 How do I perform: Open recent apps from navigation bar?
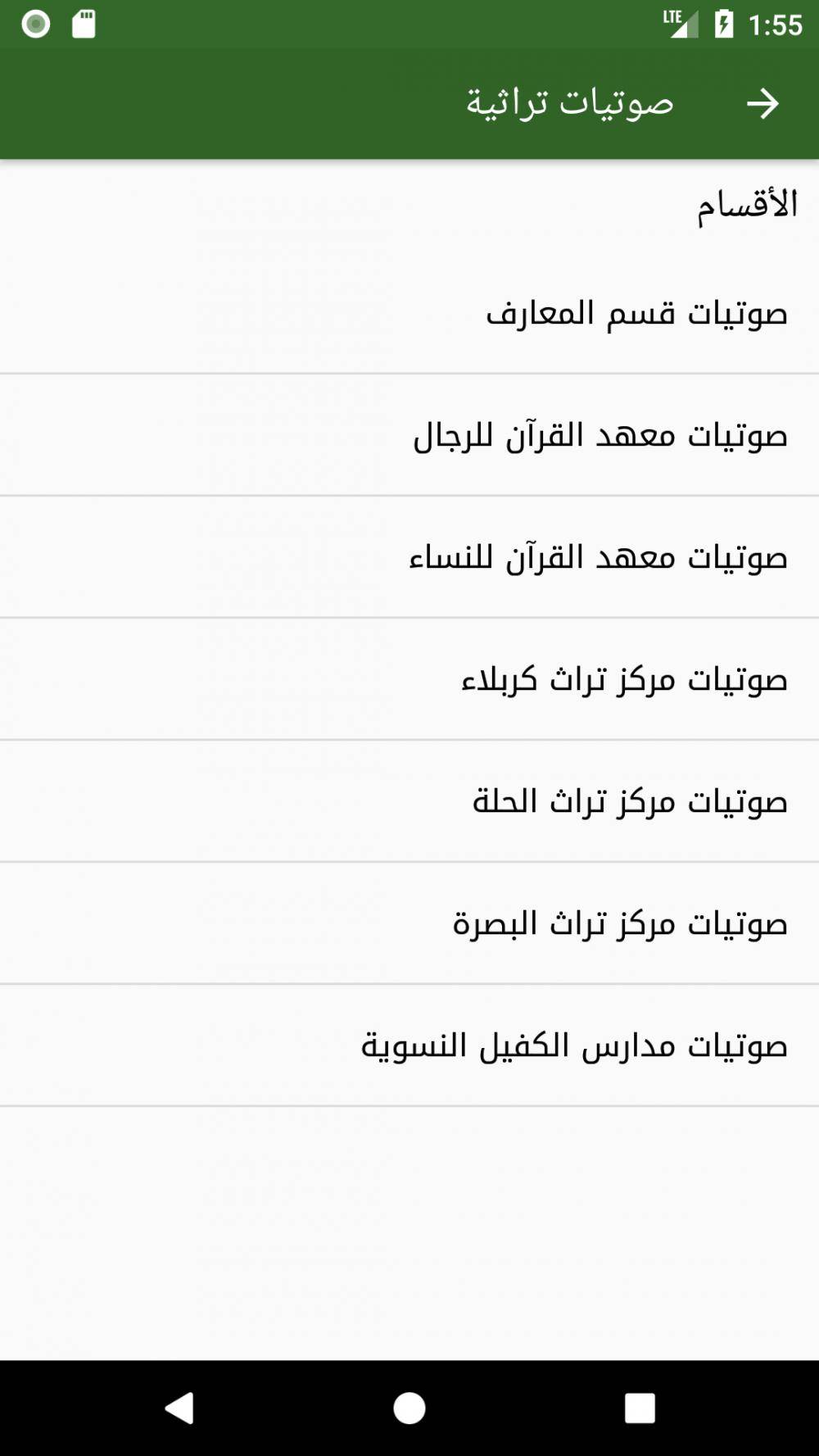tap(640, 1408)
